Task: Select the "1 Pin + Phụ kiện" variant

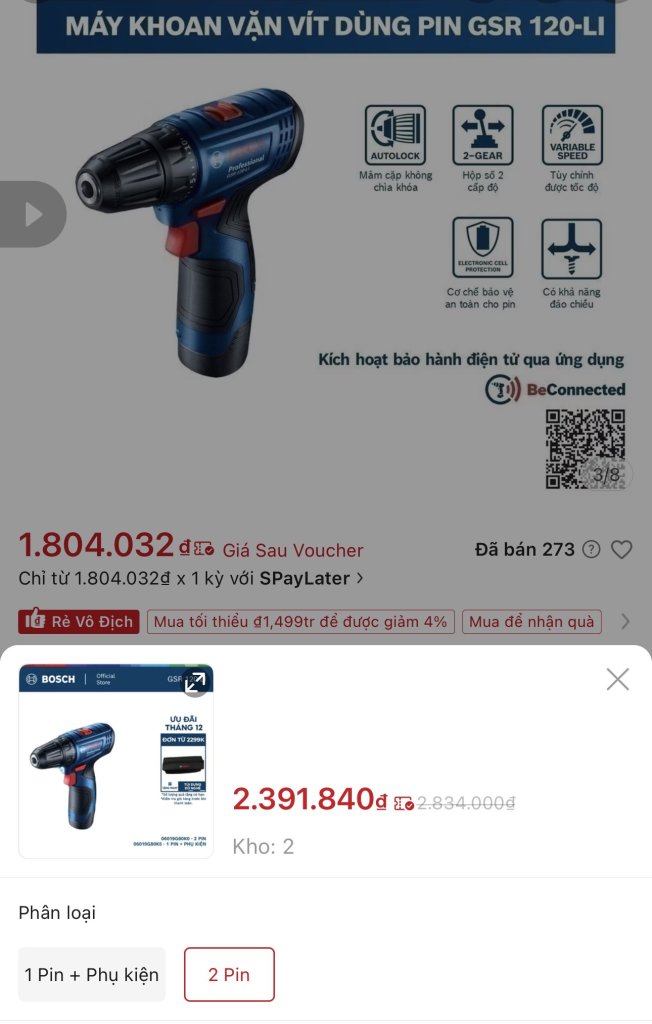Action: click(92, 975)
